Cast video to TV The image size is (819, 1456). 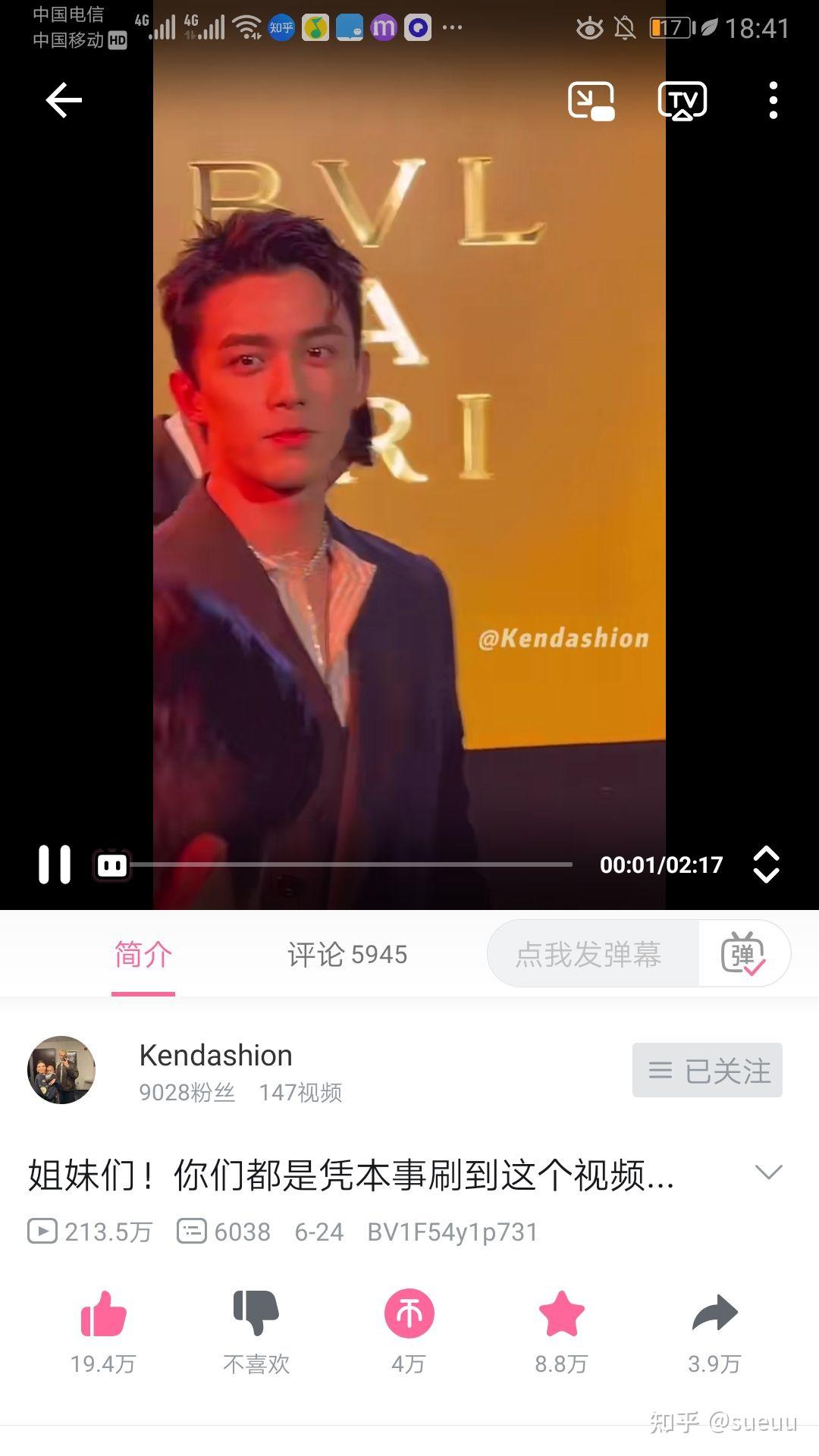[682, 101]
